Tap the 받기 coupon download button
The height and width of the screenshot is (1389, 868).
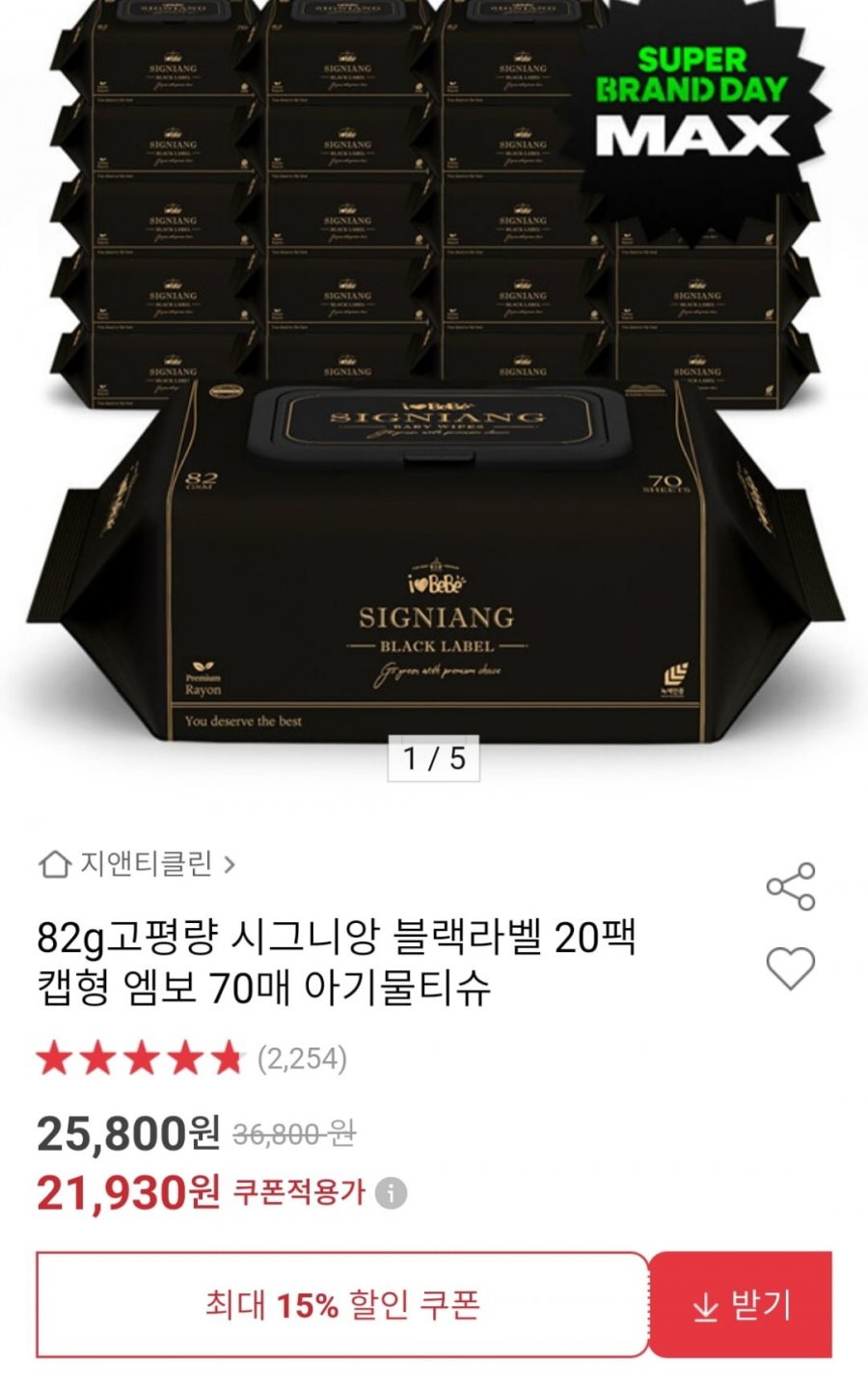click(741, 1305)
